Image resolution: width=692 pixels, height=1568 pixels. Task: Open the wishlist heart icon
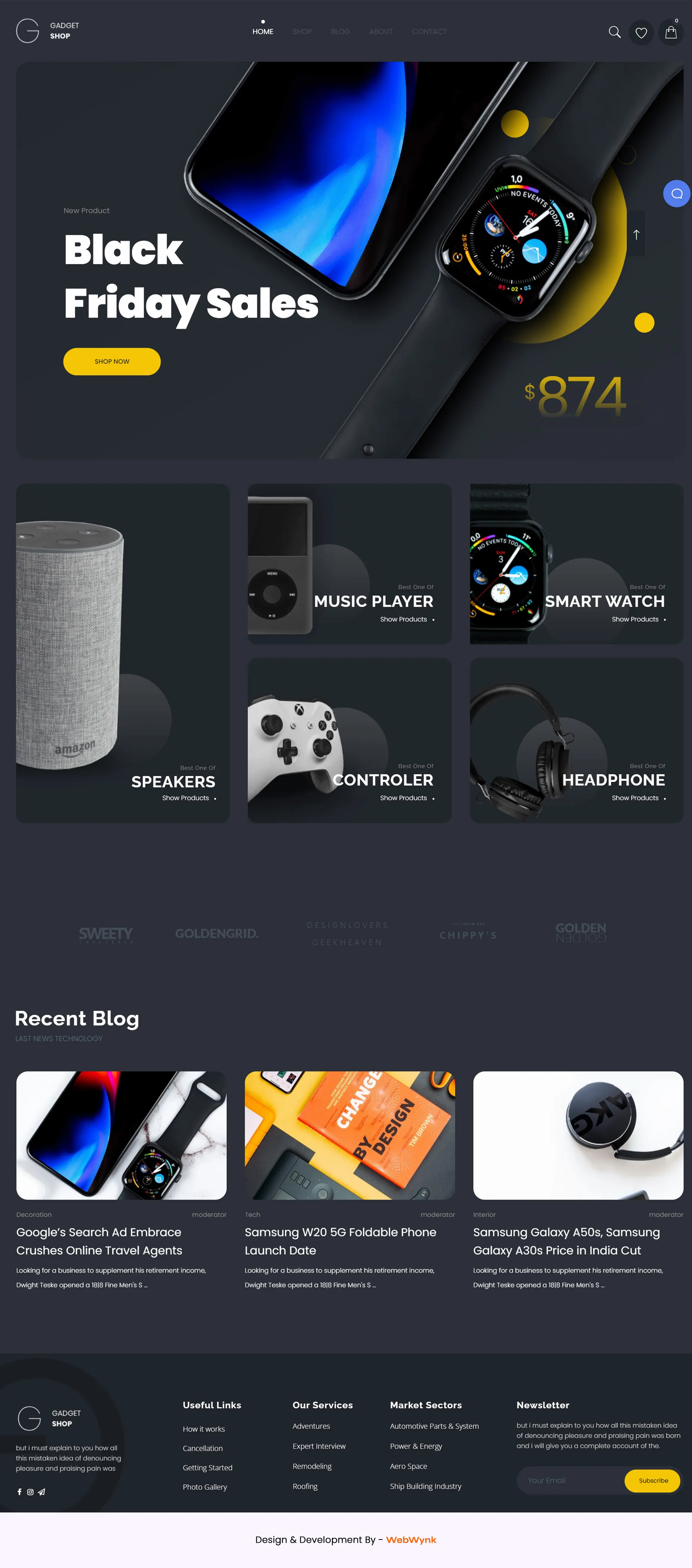641,33
